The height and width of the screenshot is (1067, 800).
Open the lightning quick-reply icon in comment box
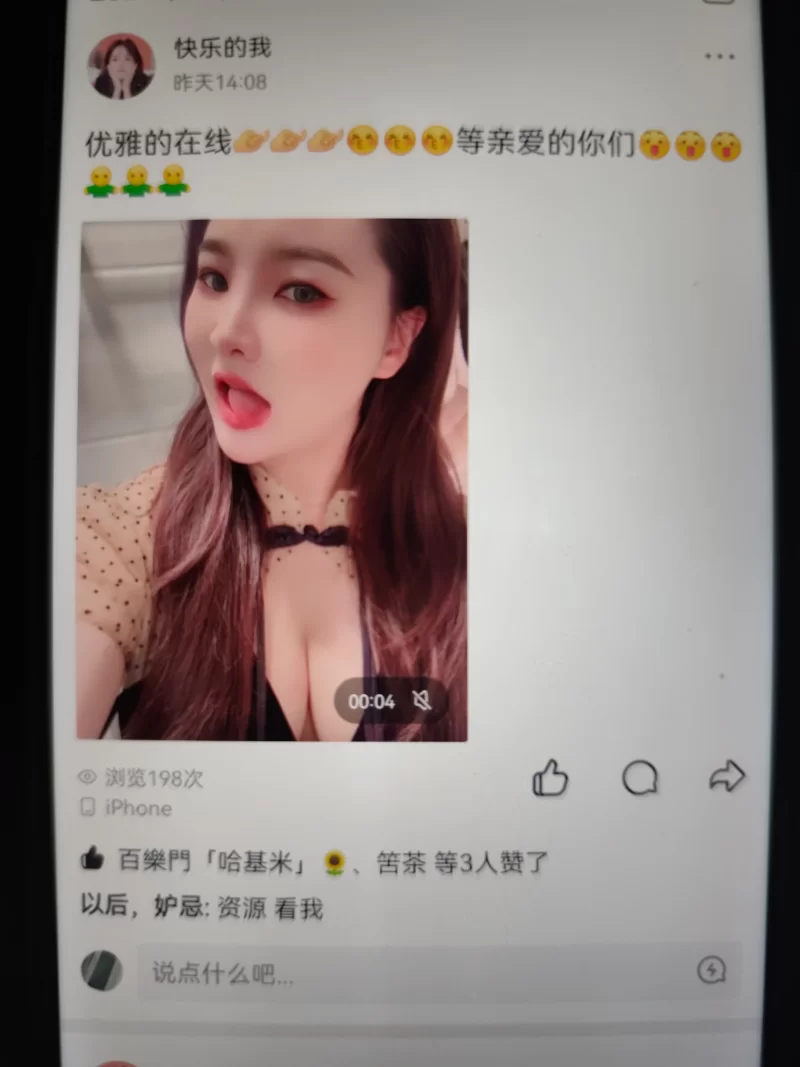[x=711, y=970]
